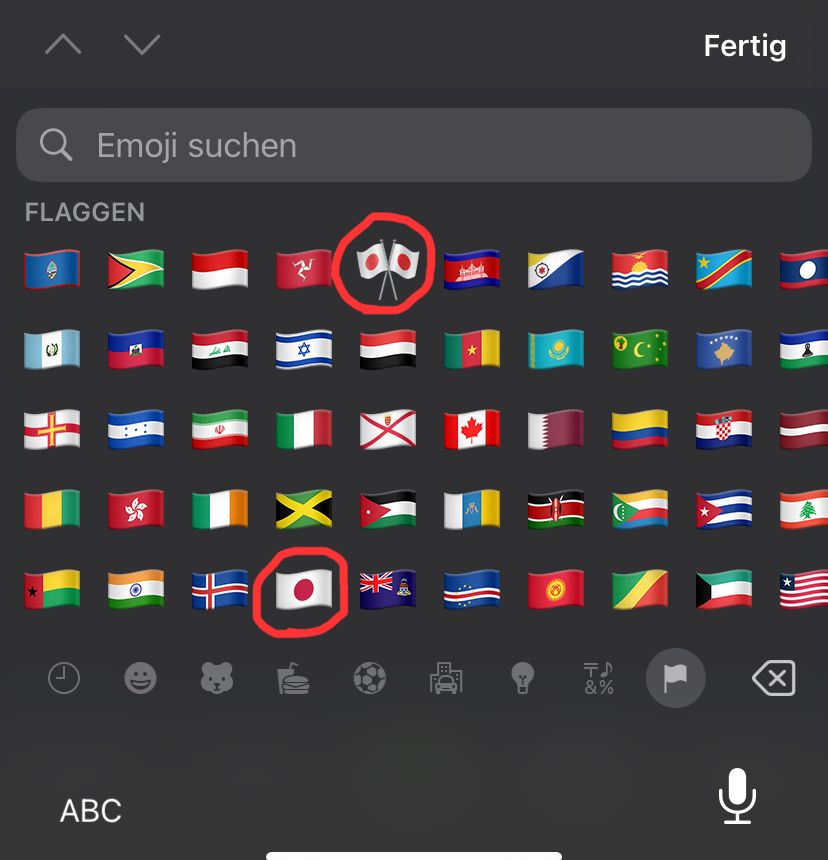The image size is (828, 860).
Task: Pick the Jamaica flag emoji
Action: (x=303, y=509)
